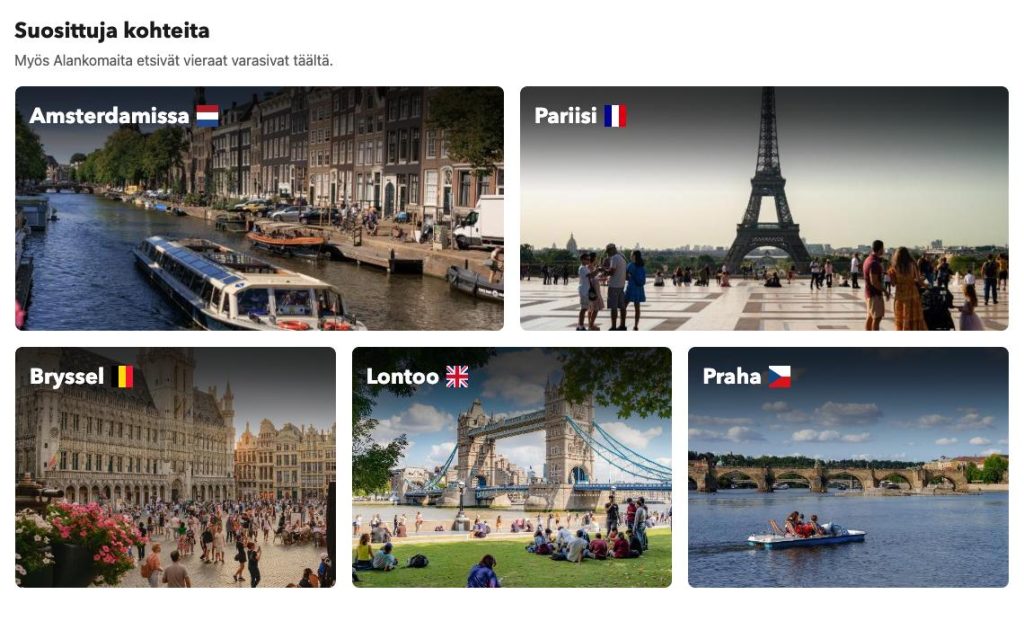The width and height of the screenshot is (1024, 621).
Task: Choose the Lontoo destination card
Action: pos(511,467)
